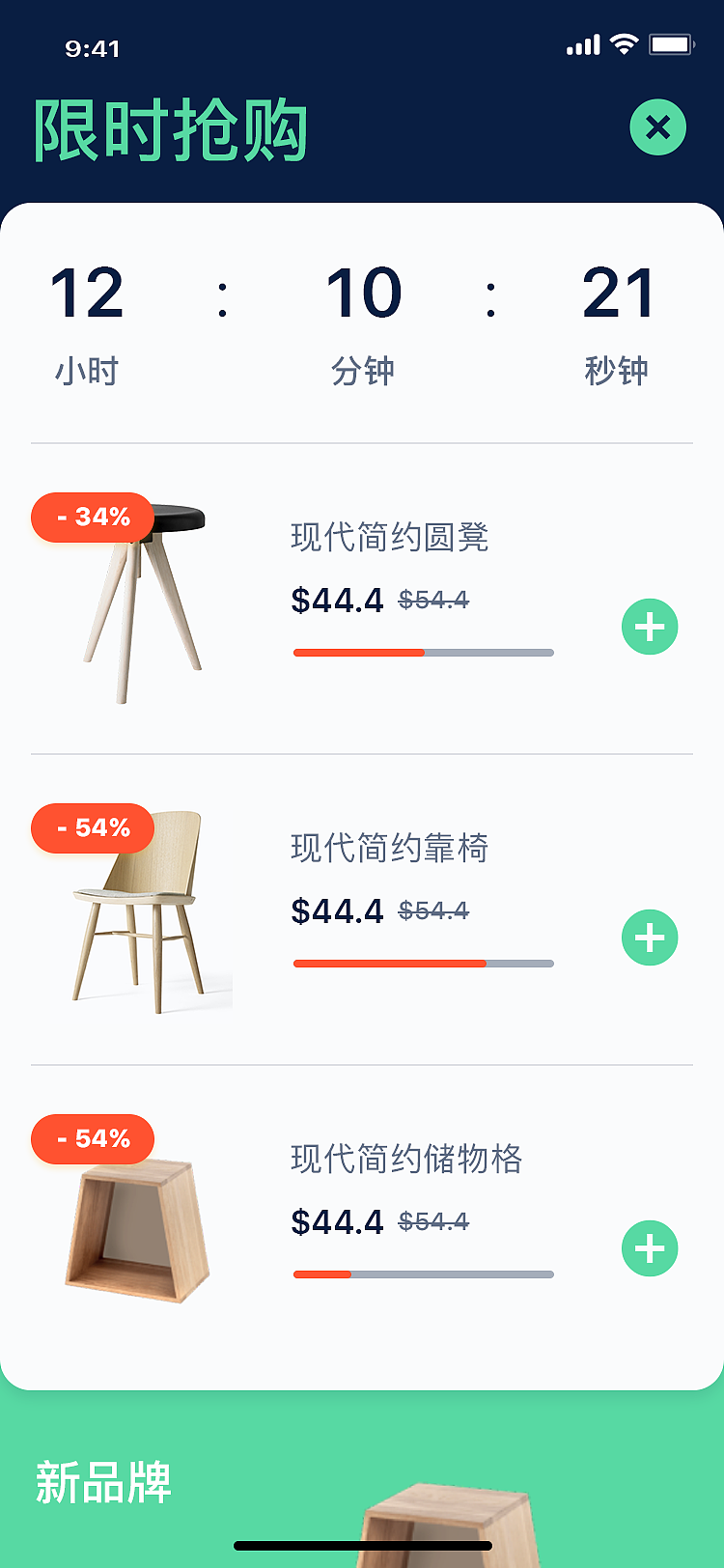Click the -54% badge on the chair item
The height and width of the screenshot is (1568, 724).
pyautogui.click(x=93, y=827)
